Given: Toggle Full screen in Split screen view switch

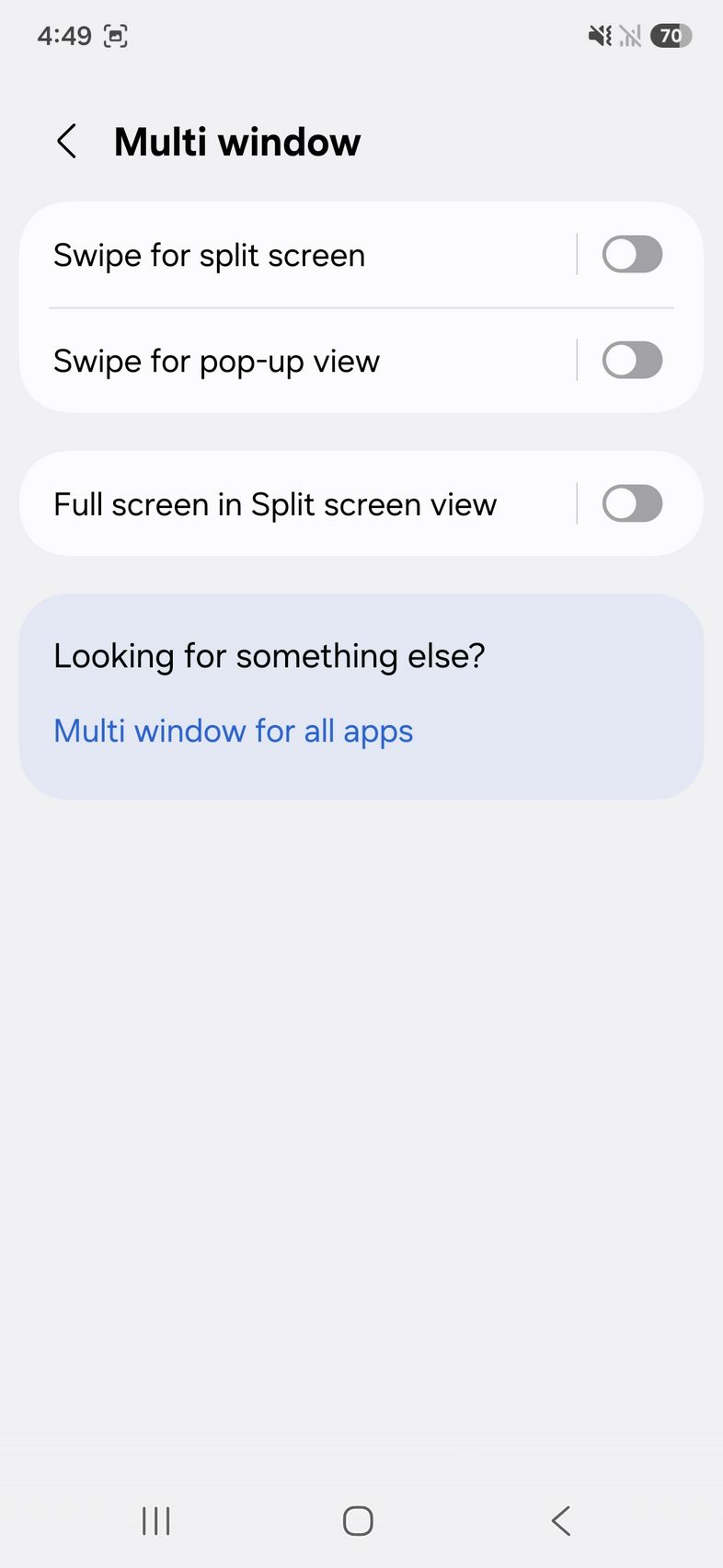Looking at the screenshot, I should [632, 504].
